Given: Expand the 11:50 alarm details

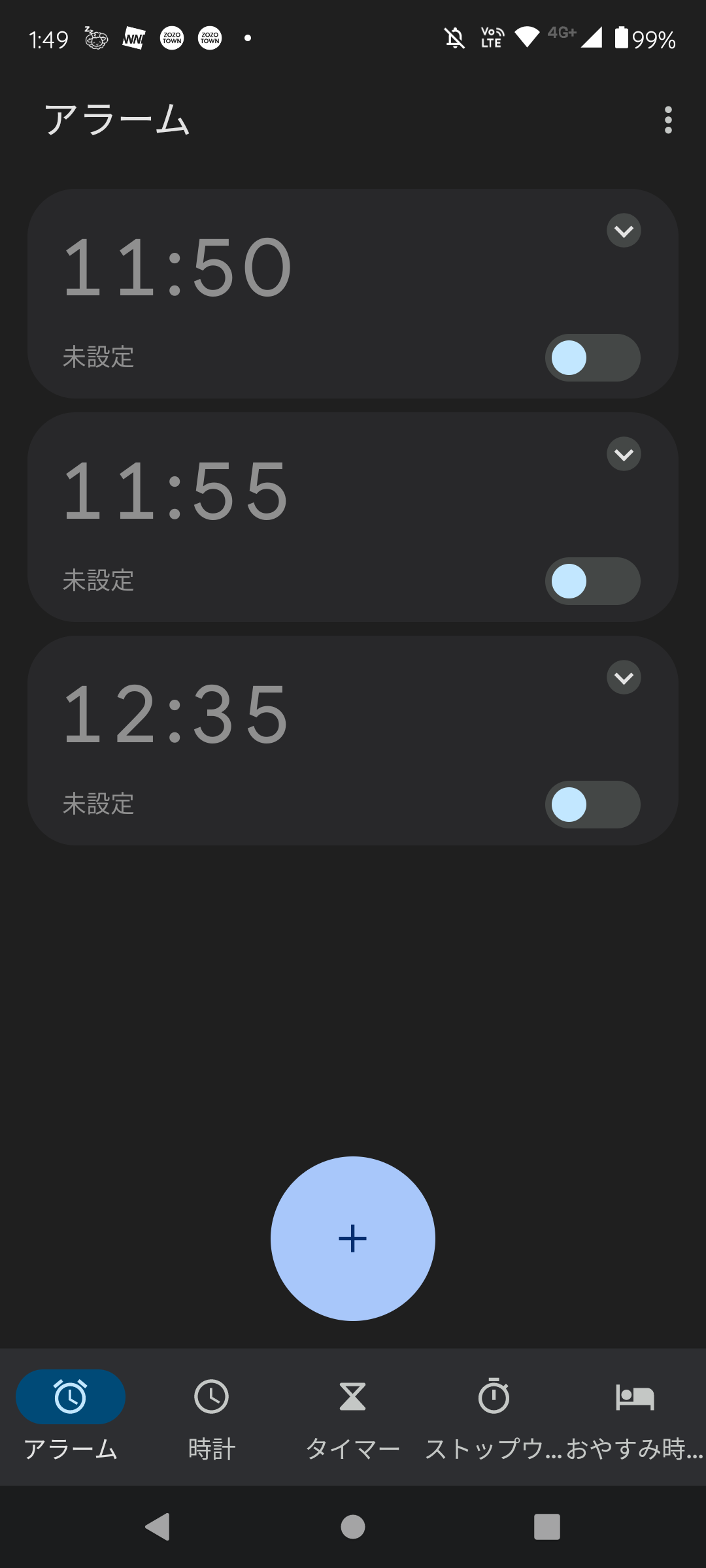Looking at the screenshot, I should coord(624,231).
